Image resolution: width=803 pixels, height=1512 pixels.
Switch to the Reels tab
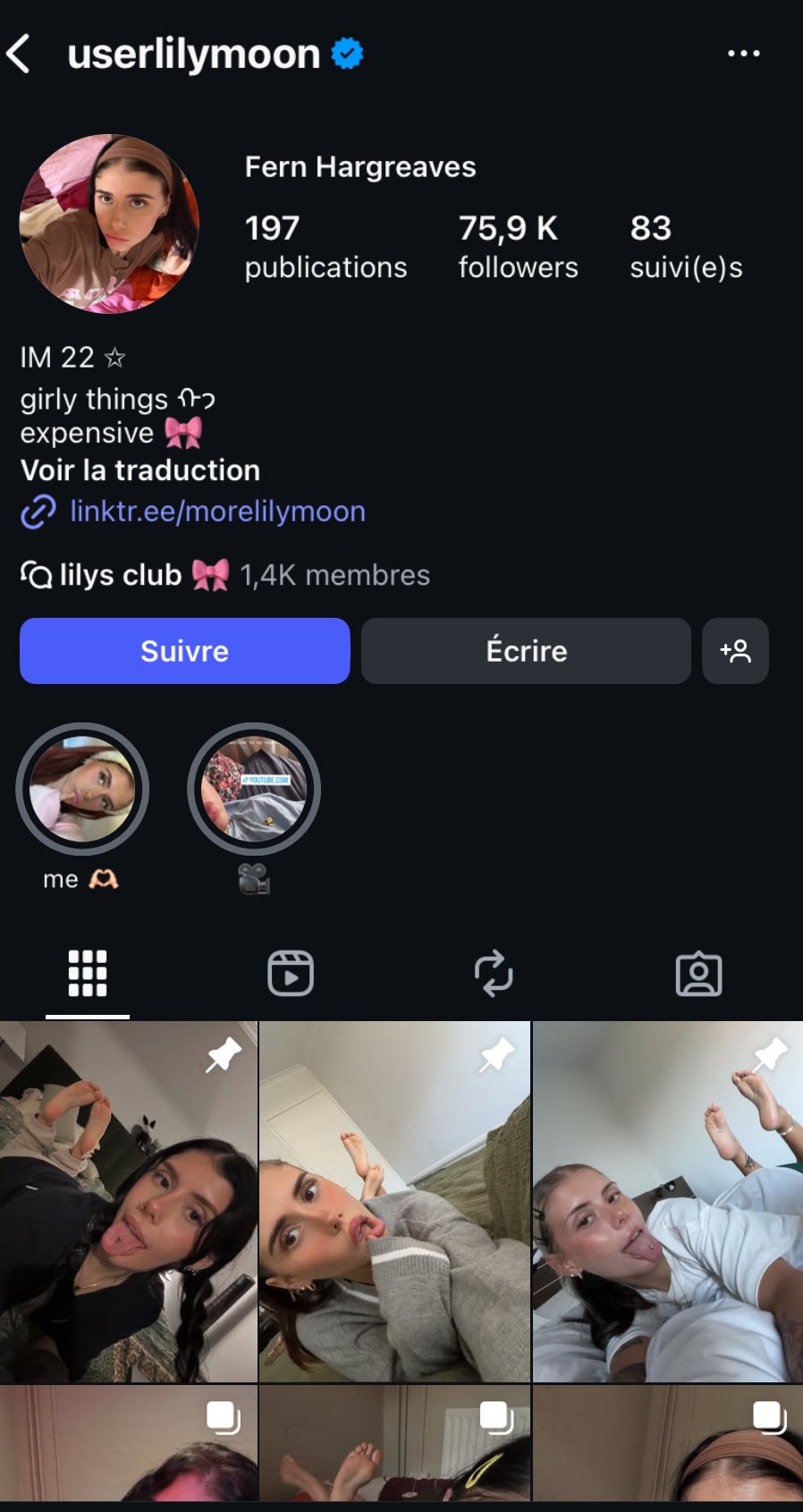coord(291,973)
